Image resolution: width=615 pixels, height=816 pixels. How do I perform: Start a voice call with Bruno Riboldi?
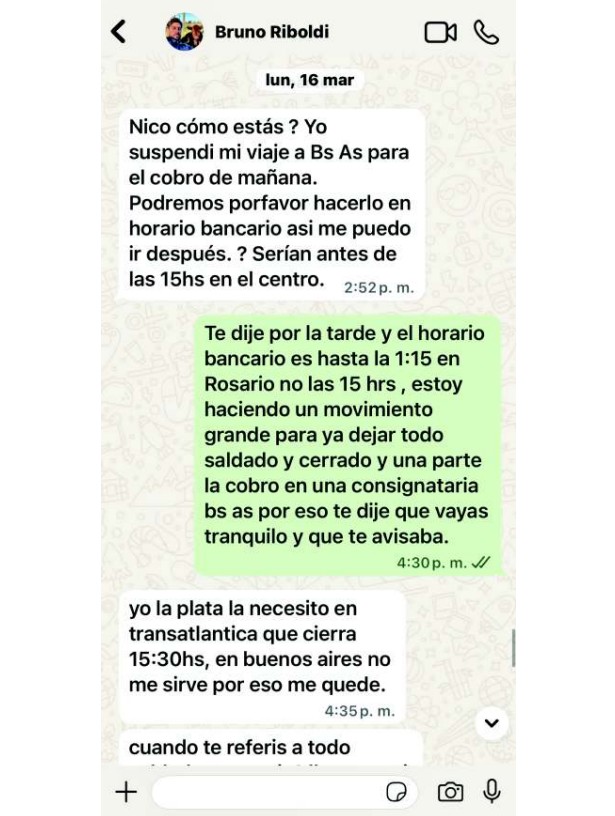[486, 32]
